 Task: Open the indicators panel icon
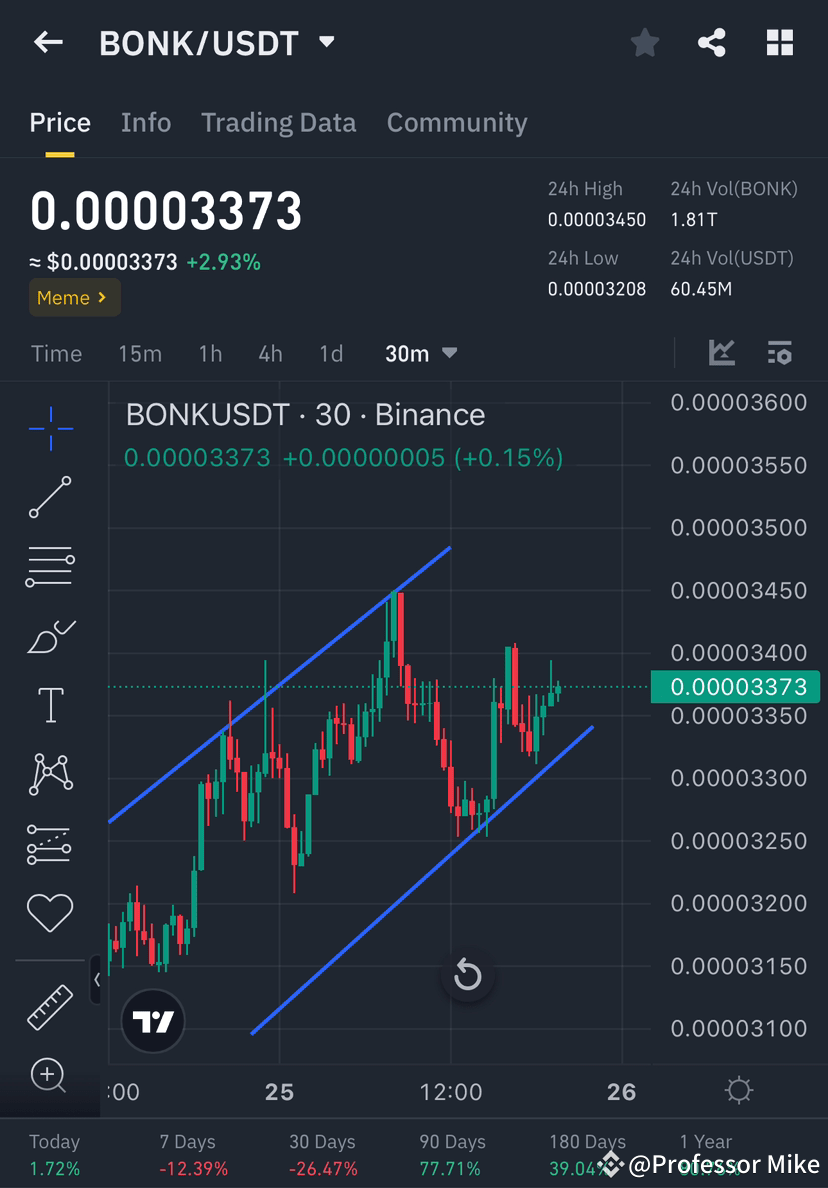(780, 353)
